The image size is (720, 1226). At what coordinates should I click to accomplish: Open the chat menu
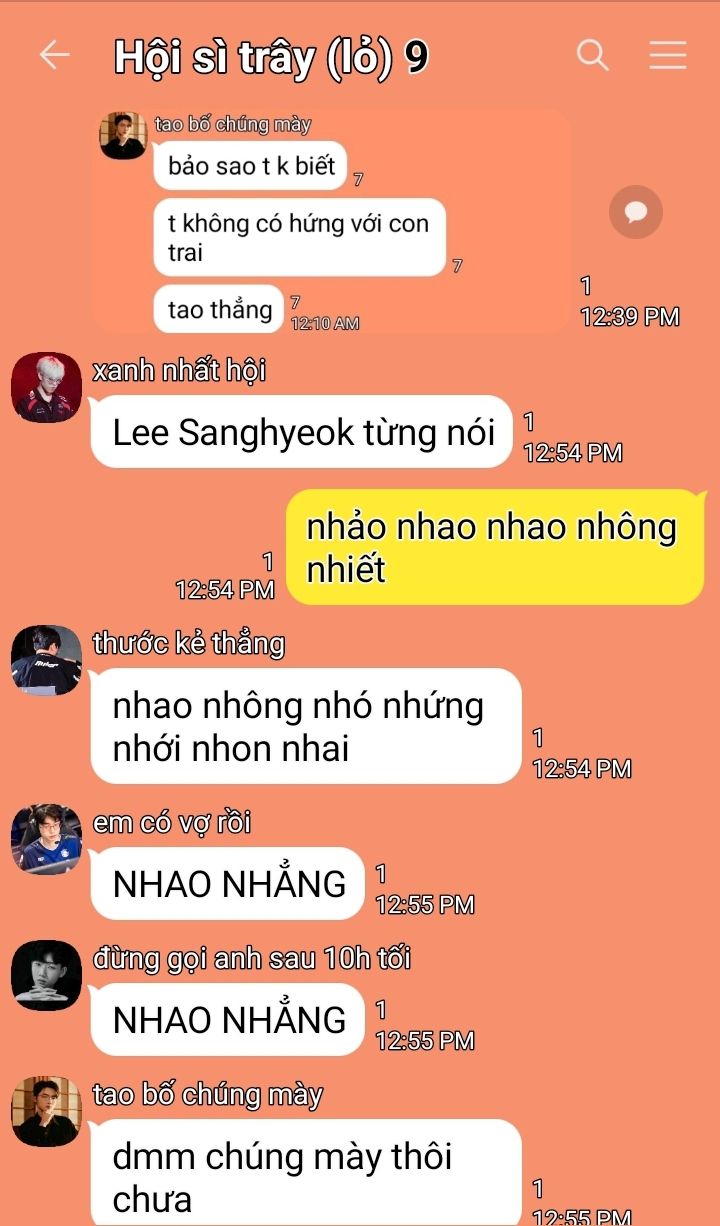pos(667,55)
